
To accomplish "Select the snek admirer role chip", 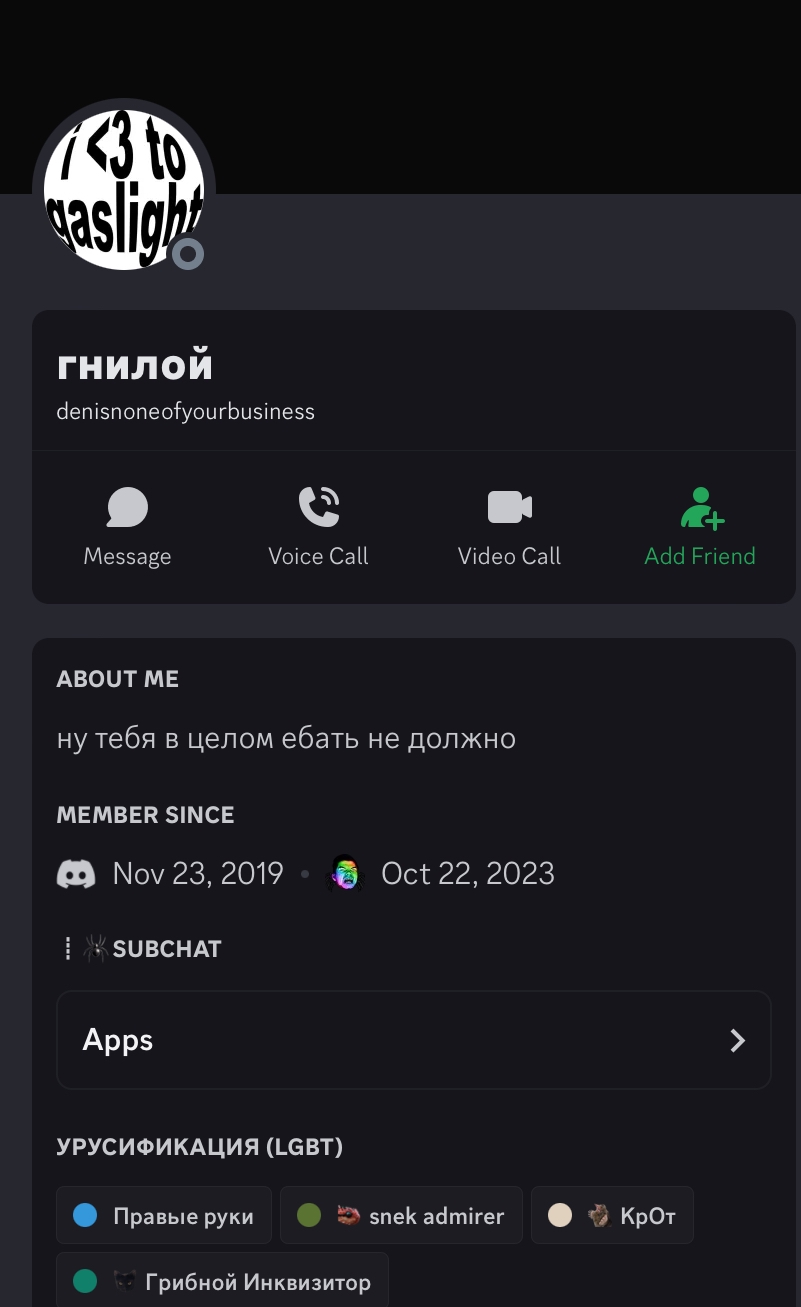I will click(x=401, y=1216).
